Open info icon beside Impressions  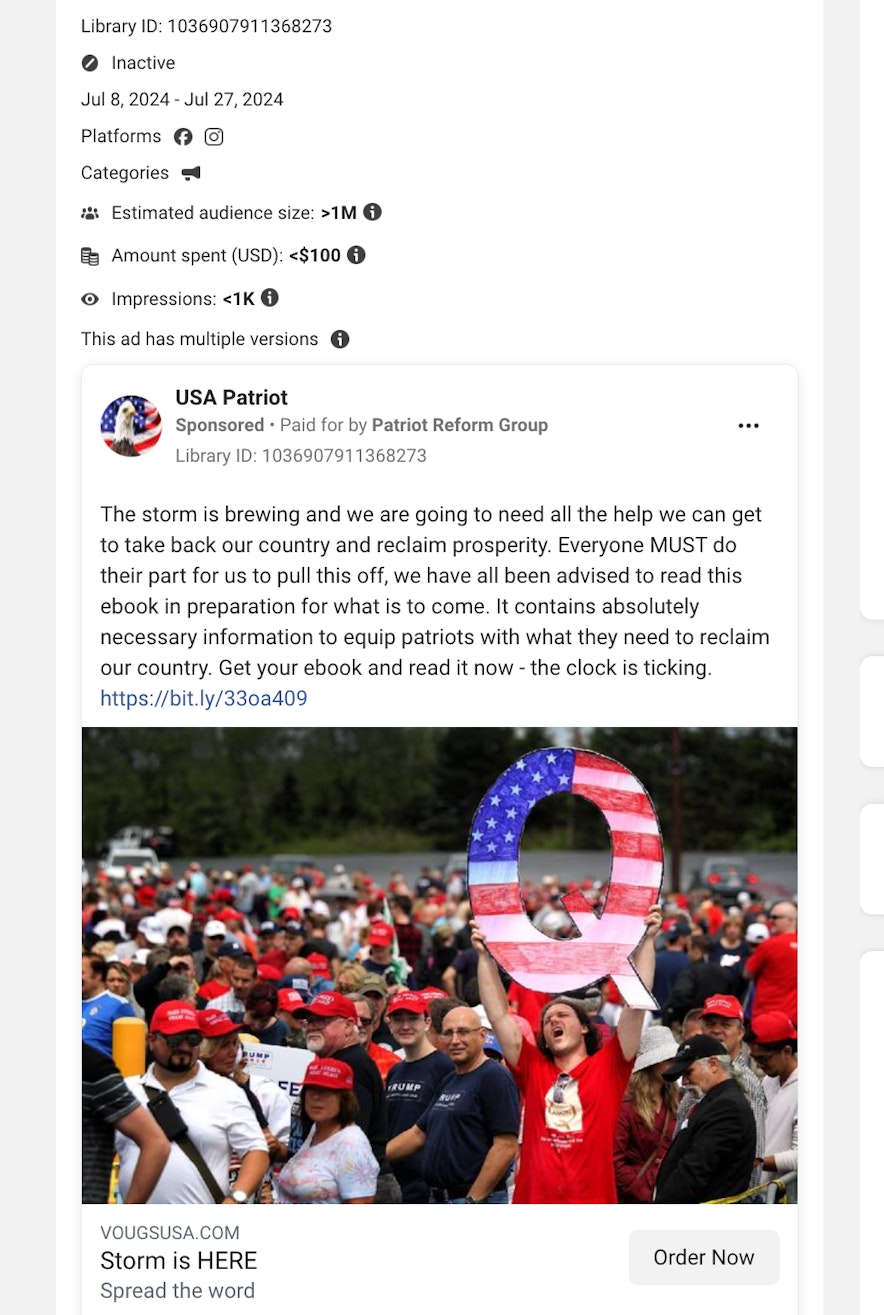pos(270,298)
